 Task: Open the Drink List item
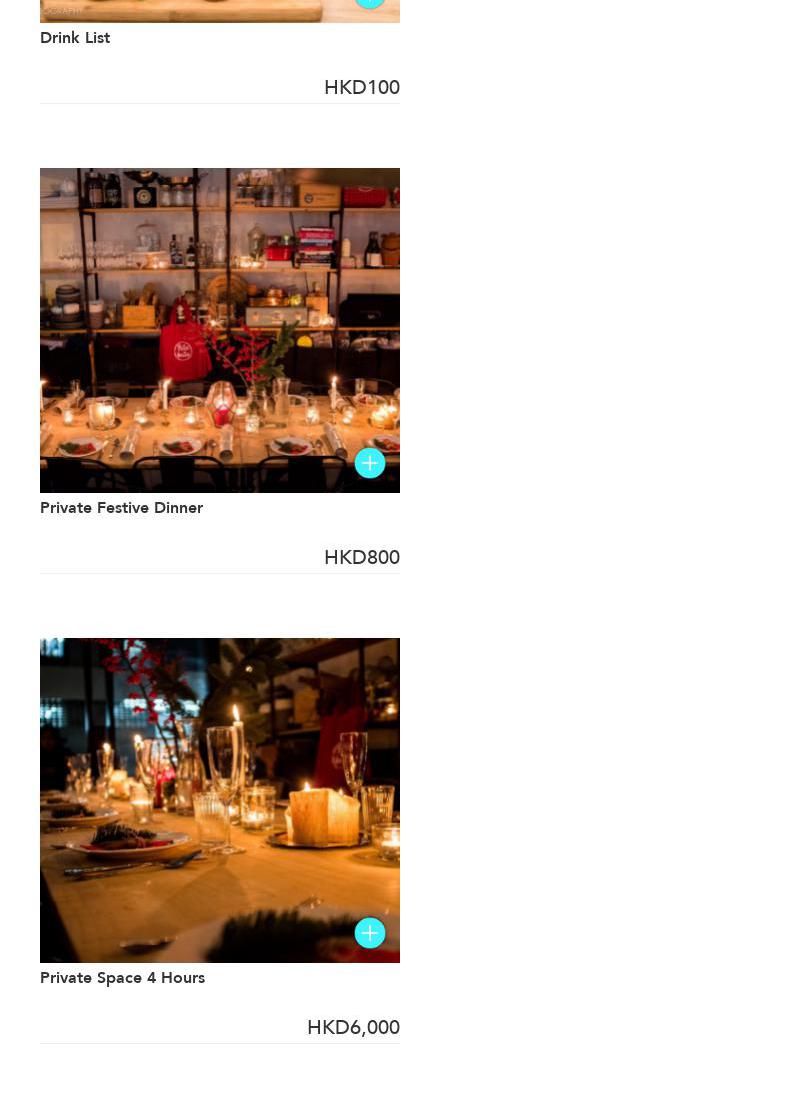pyautogui.click(x=75, y=38)
